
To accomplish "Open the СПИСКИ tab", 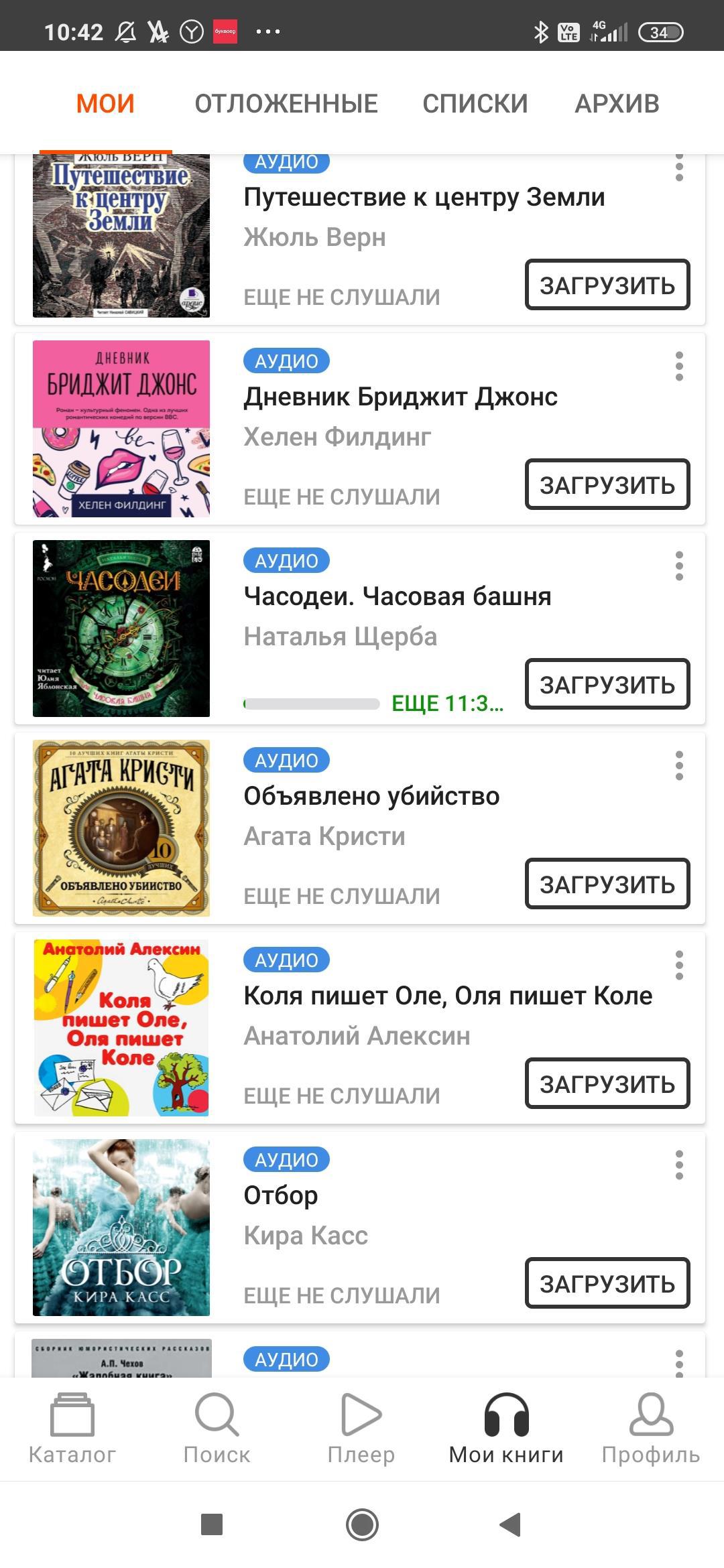I will [475, 104].
